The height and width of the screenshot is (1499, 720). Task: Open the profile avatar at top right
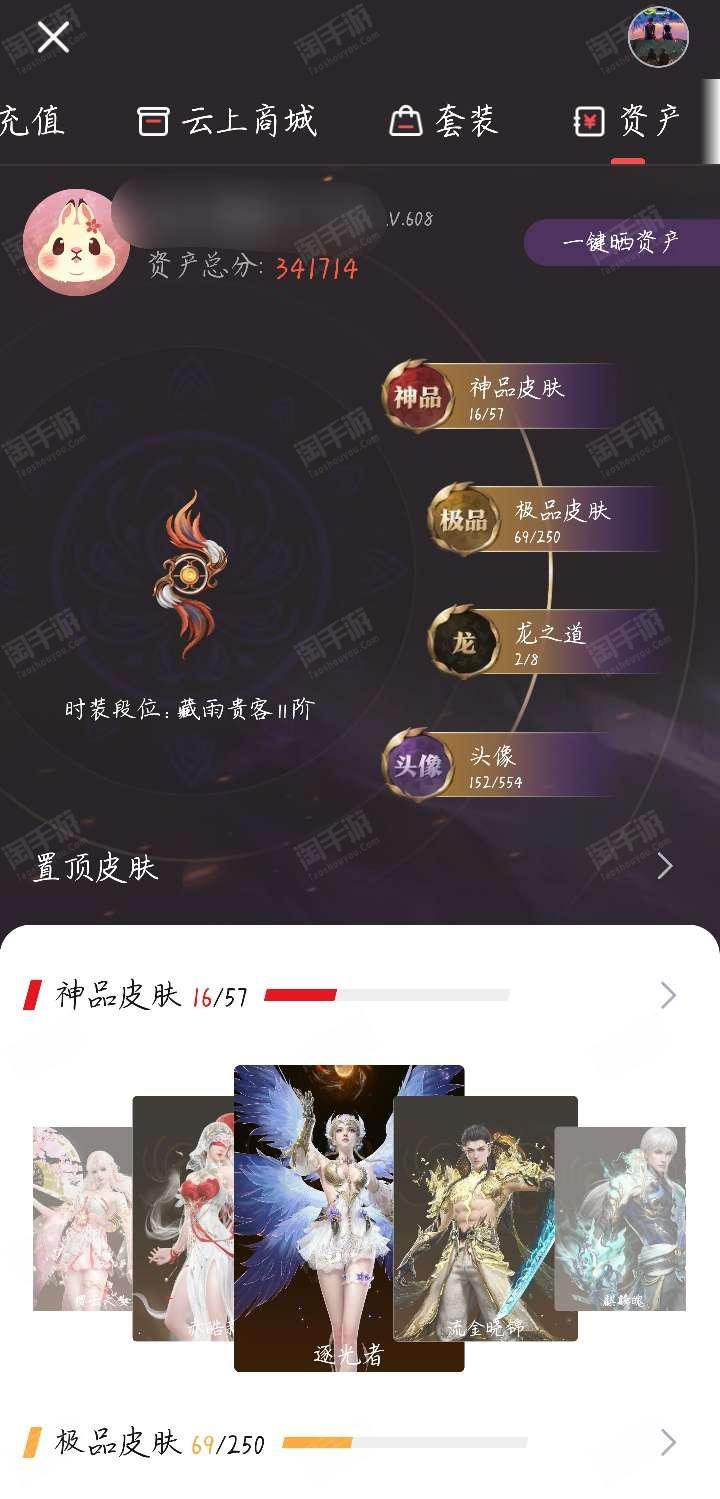pyautogui.click(x=658, y=37)
